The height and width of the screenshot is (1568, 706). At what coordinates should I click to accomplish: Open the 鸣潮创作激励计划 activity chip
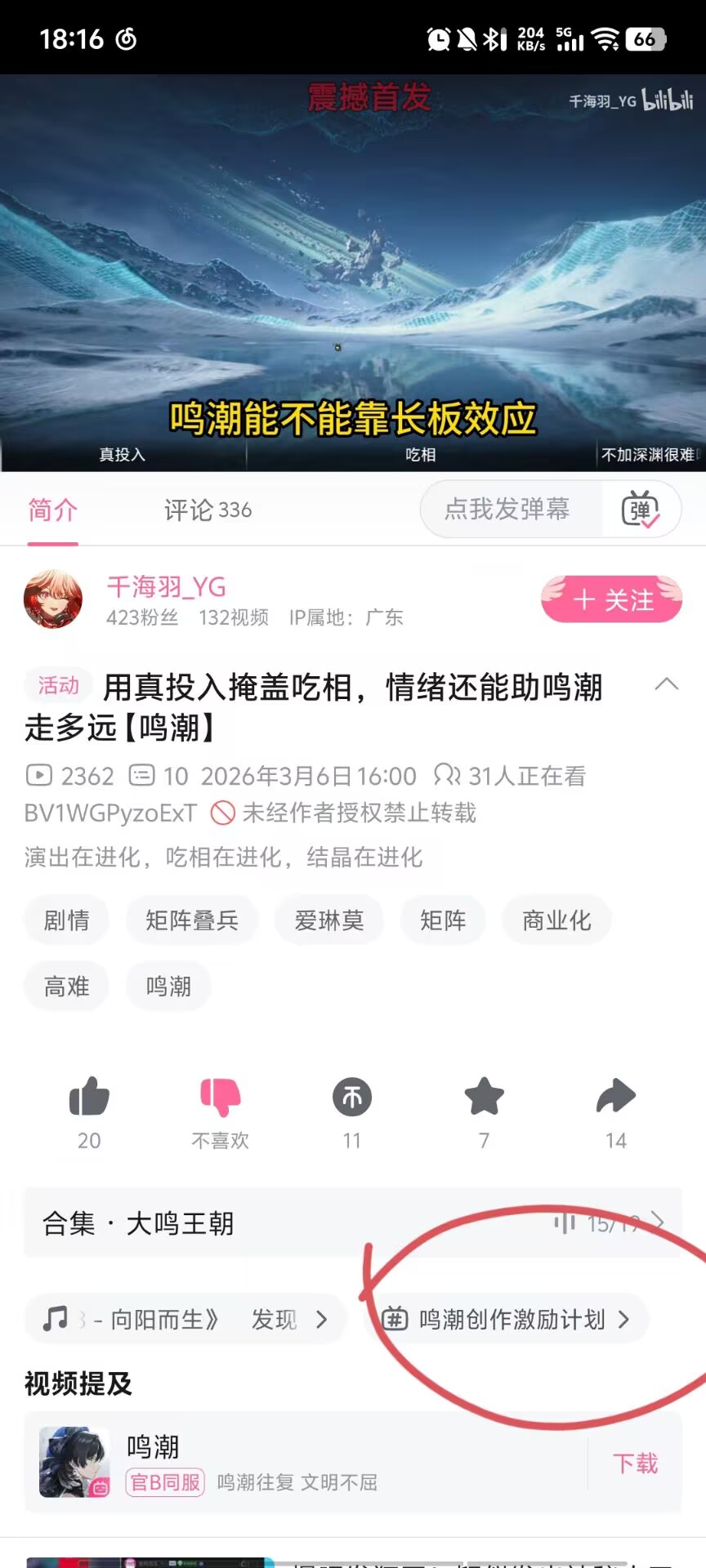pos(507,1319)
